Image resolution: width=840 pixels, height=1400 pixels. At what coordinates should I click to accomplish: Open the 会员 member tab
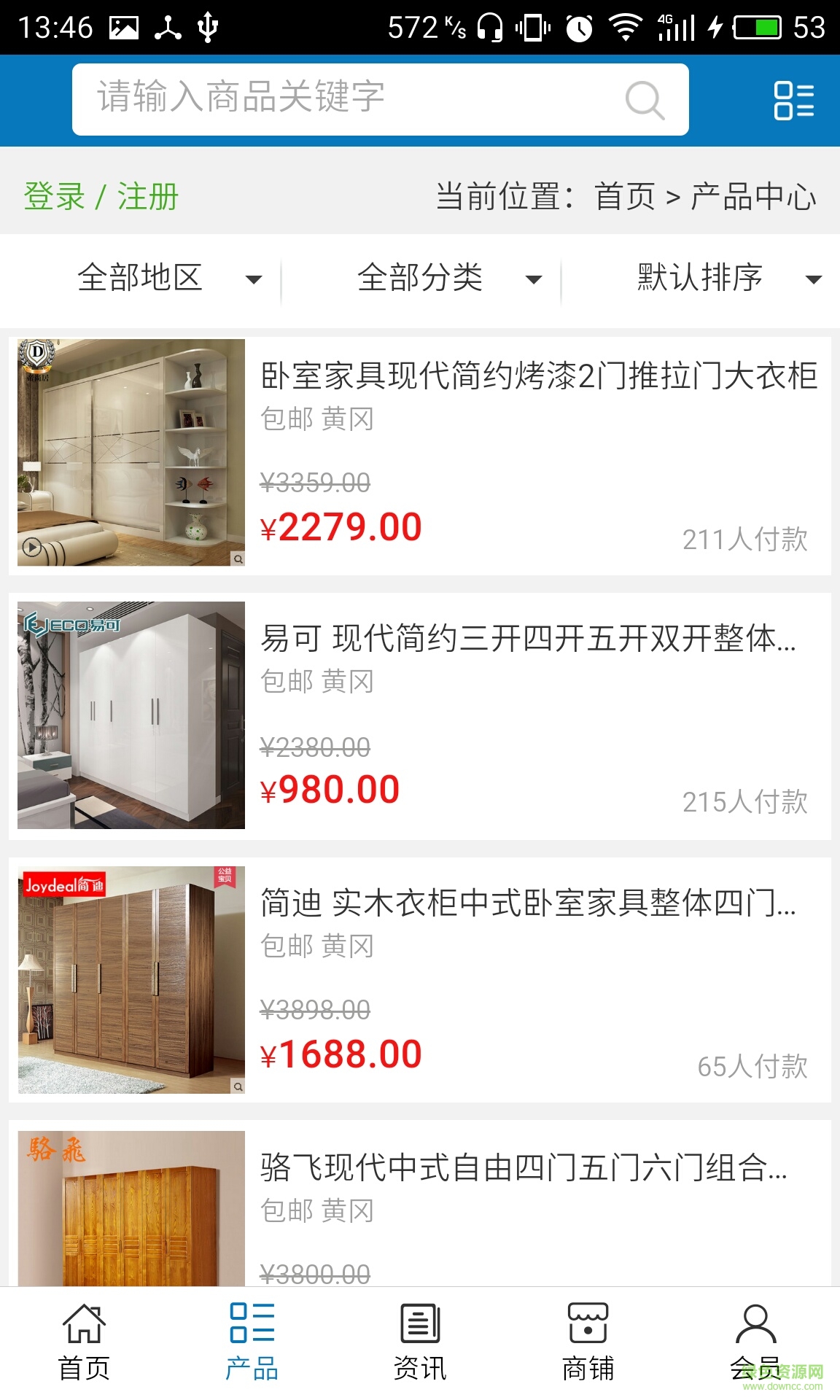[755, 1343]
